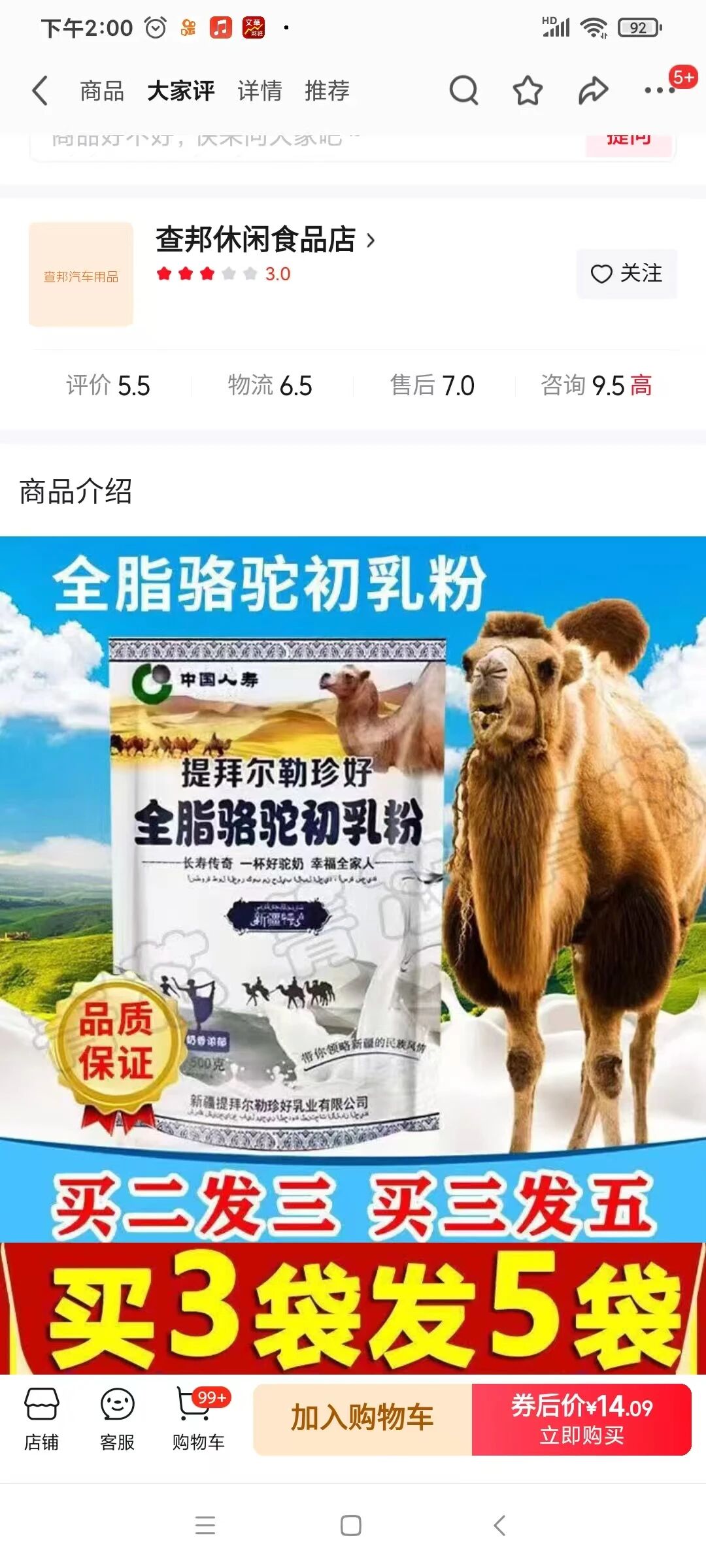
Task: Buy now with 立即购买 button
Action: click(x=581, y=1419)
